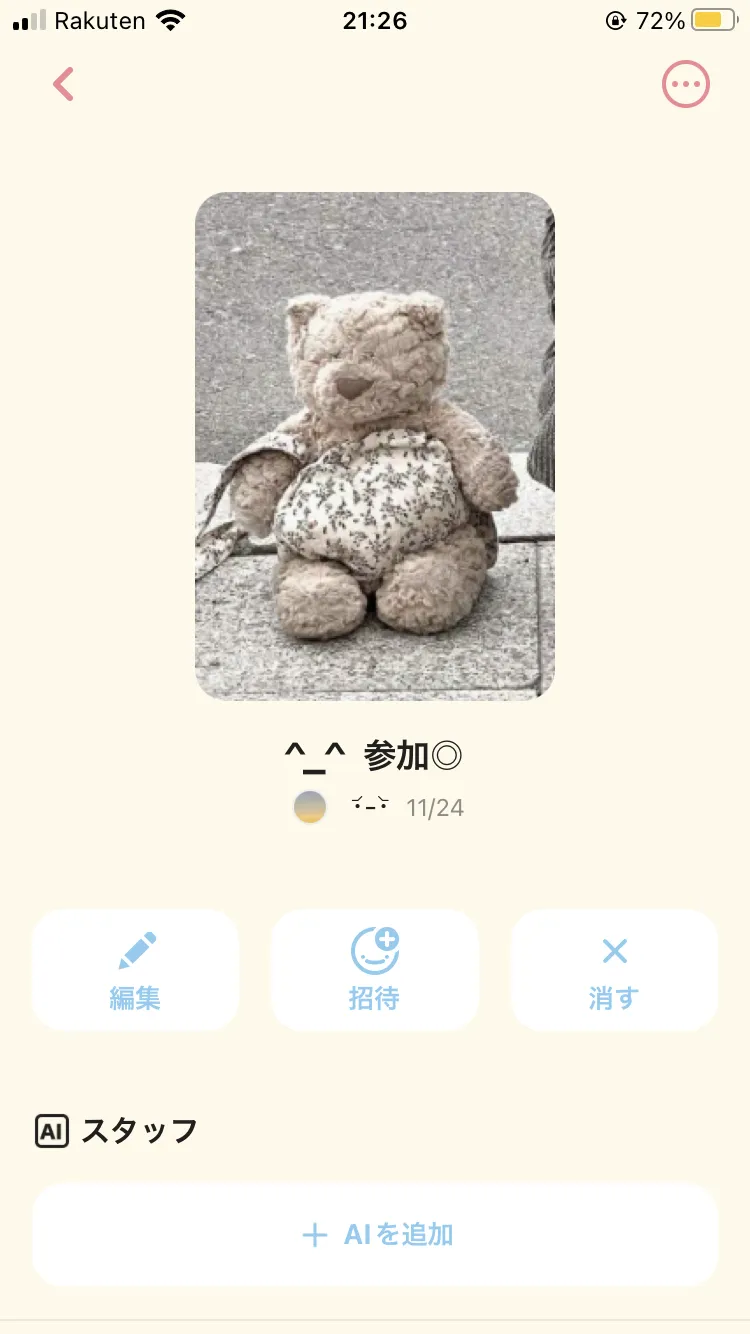Go back using the pink arrow

[64, 85]
